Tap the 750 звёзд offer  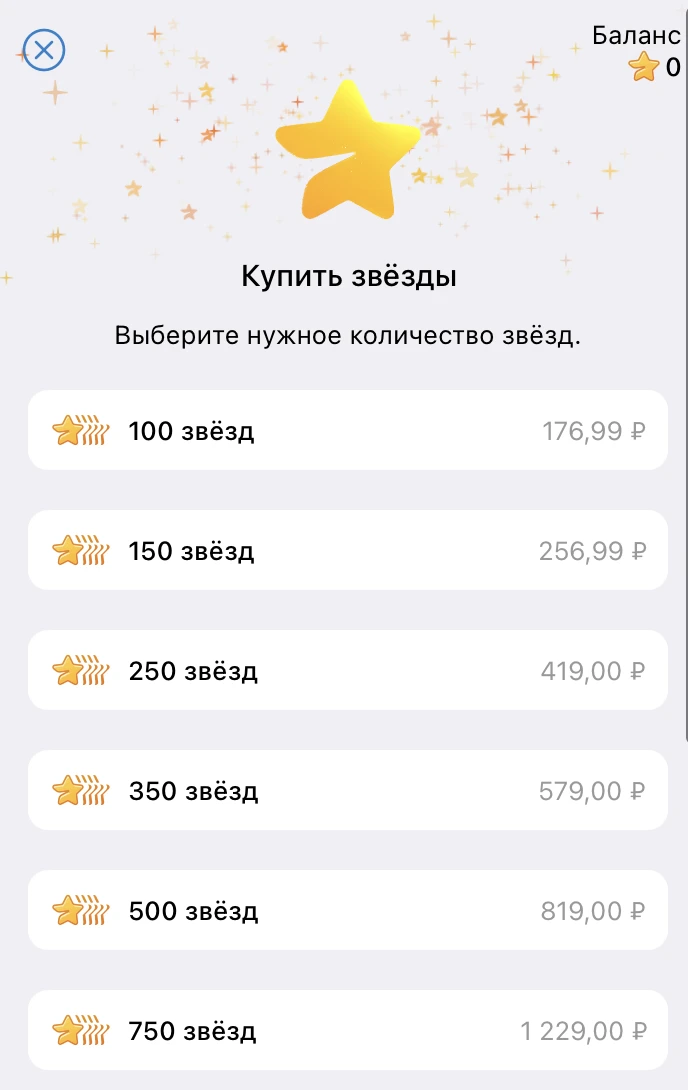click(x=347, y=1030)
